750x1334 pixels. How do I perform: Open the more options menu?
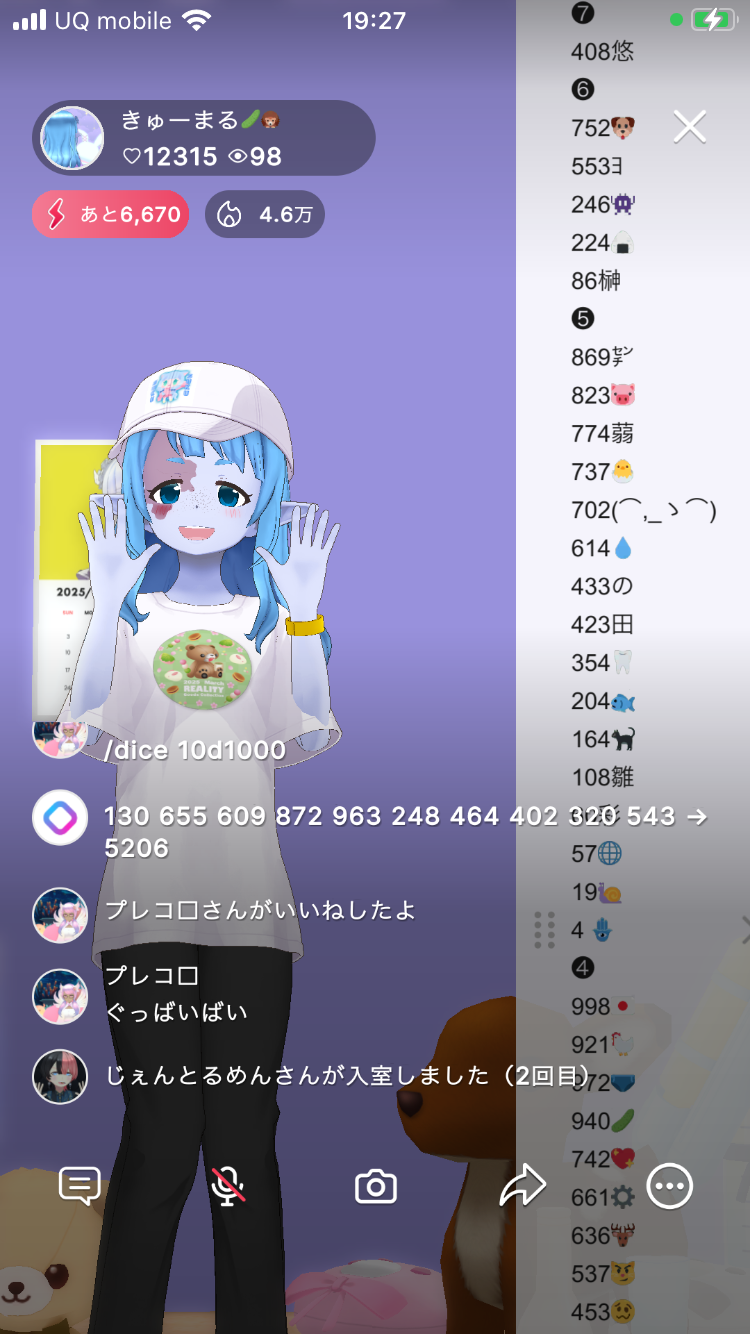pyautogui.click(x=669, y=1187)
